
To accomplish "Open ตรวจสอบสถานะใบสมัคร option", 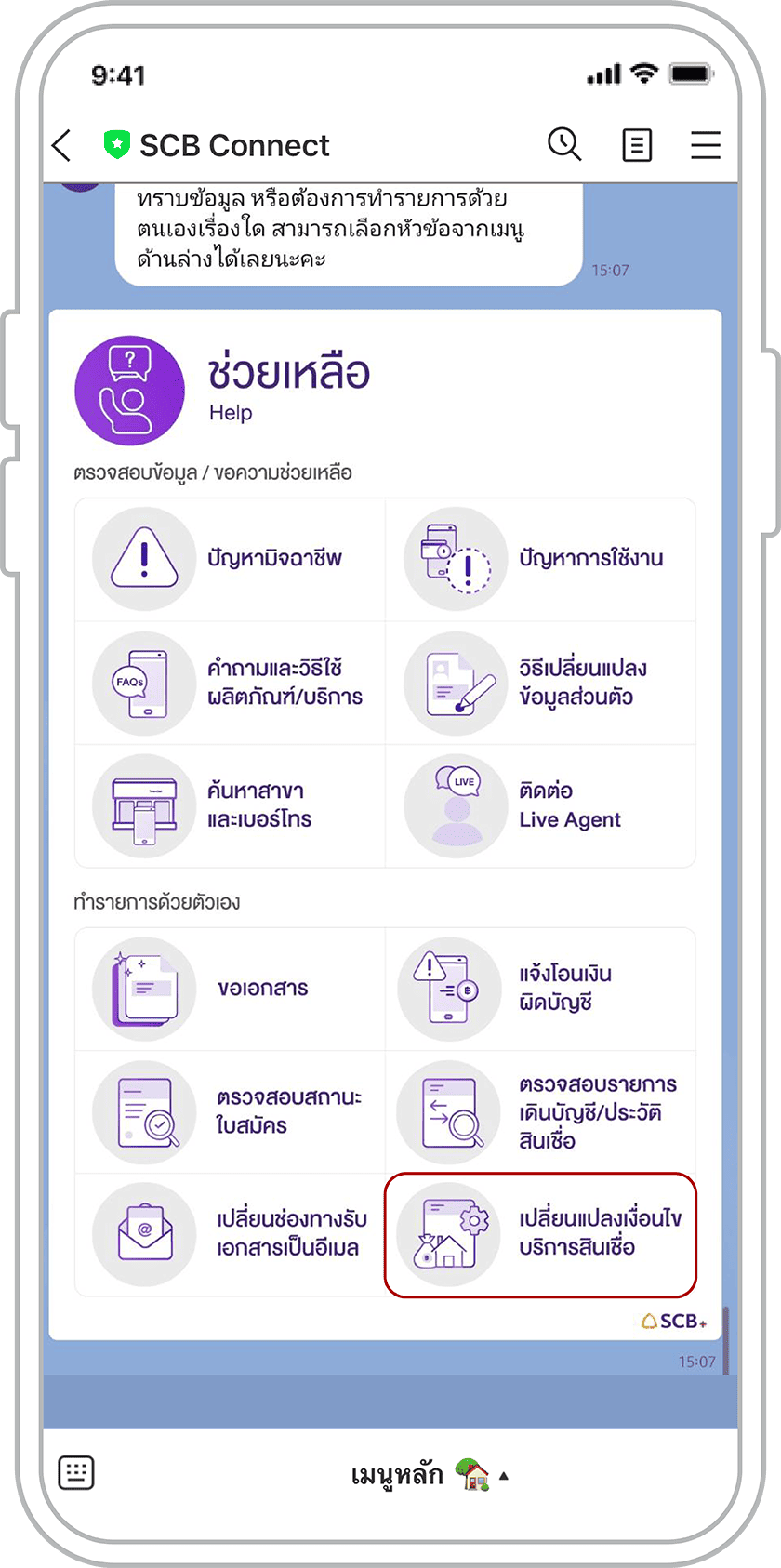I will 230,1111.
